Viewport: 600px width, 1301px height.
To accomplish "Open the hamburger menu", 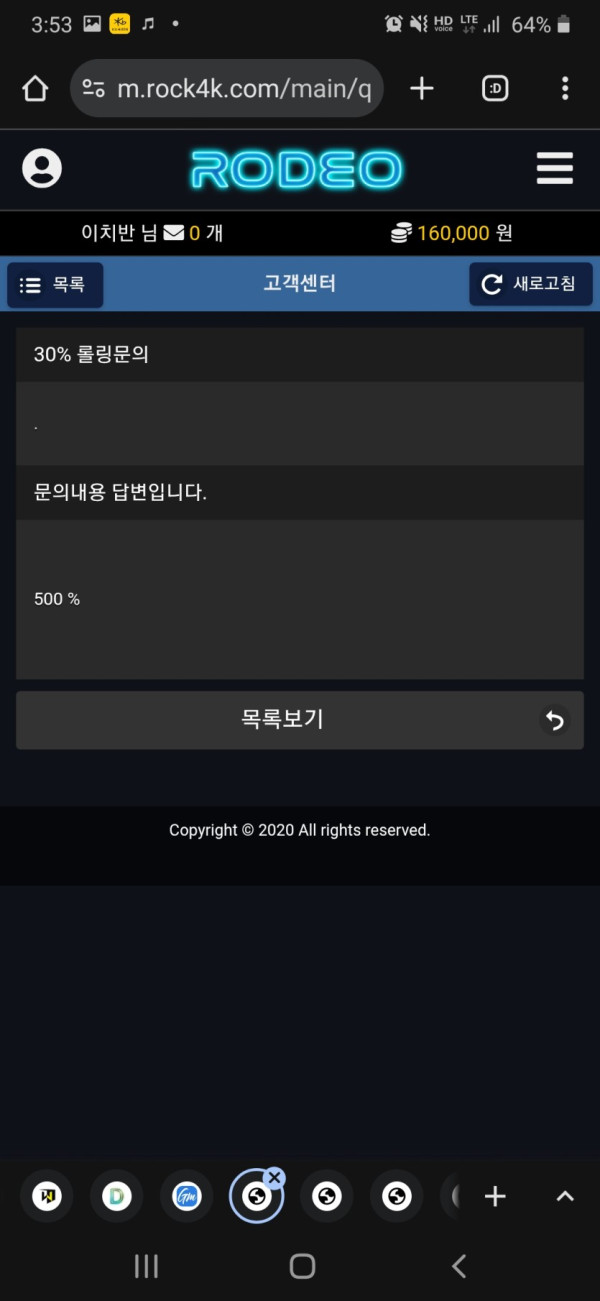I will (554, 168).
